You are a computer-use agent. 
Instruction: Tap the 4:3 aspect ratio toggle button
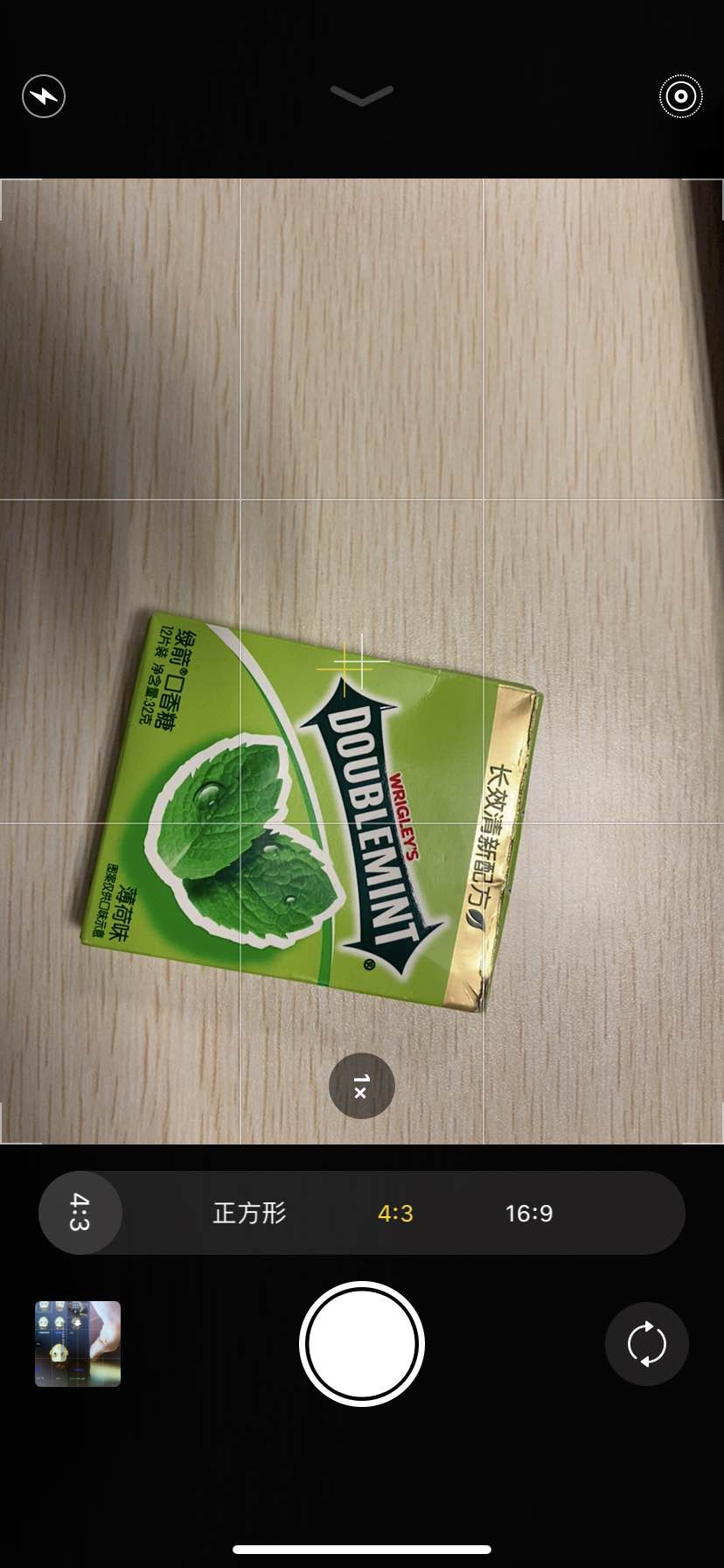(x=80, y=1213)
